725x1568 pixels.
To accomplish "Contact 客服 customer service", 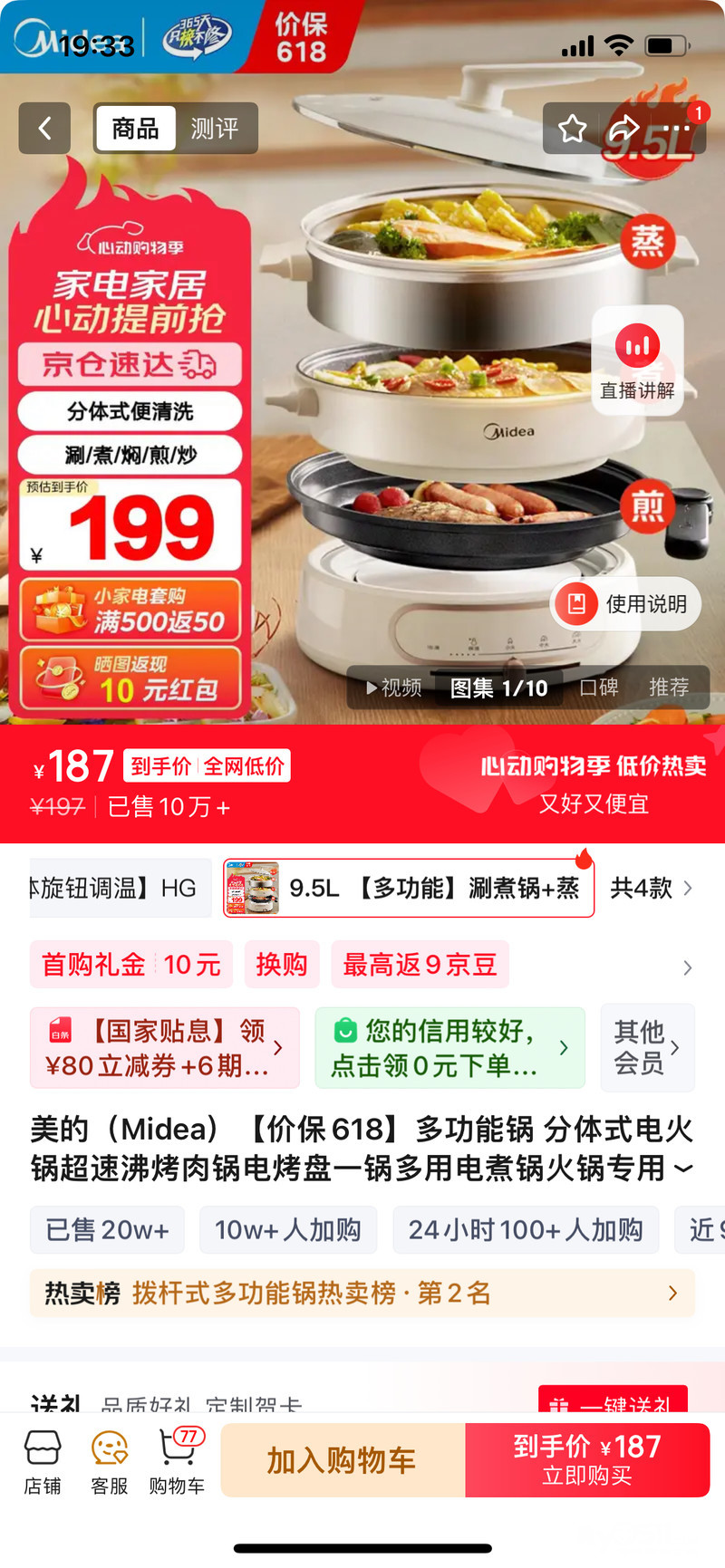I will pyautogui.click(x=110, y=1462).
